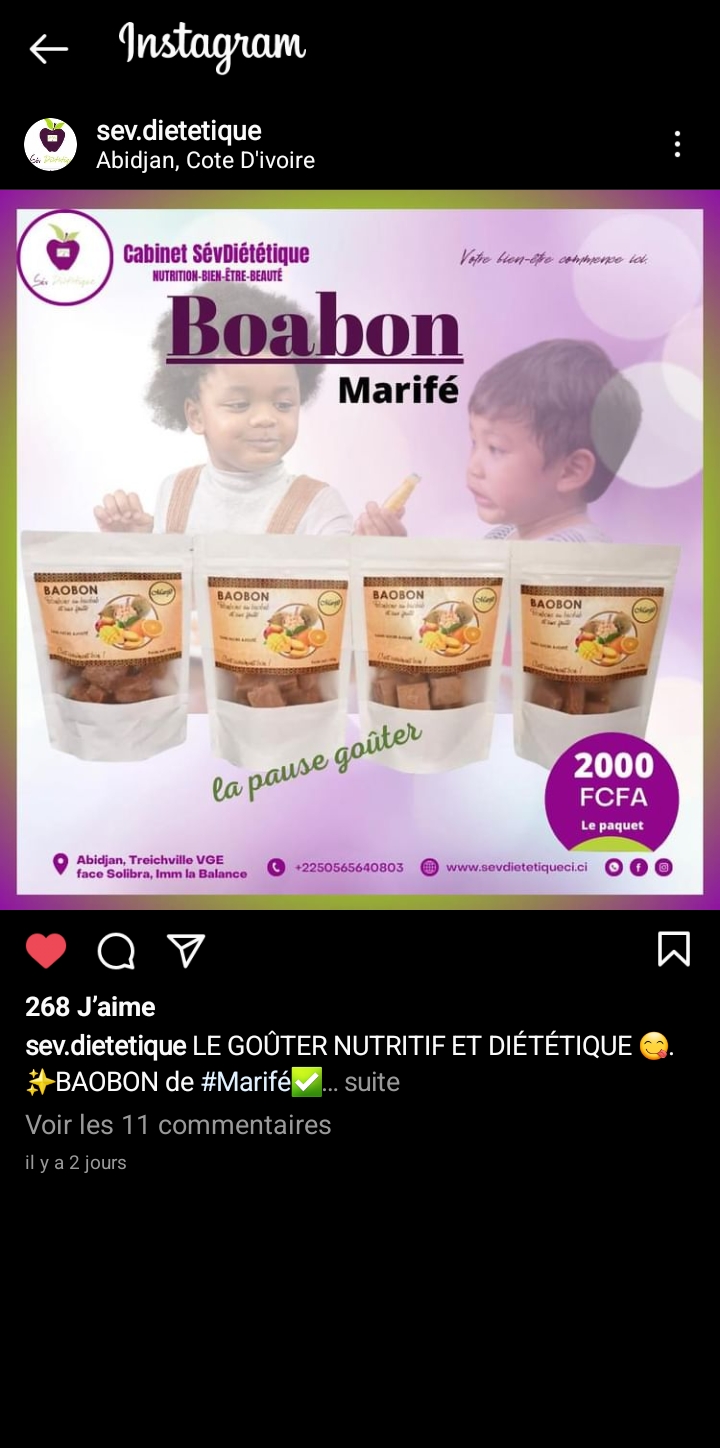
Task: Go back using the top arrow
Action: coord(48,48)
